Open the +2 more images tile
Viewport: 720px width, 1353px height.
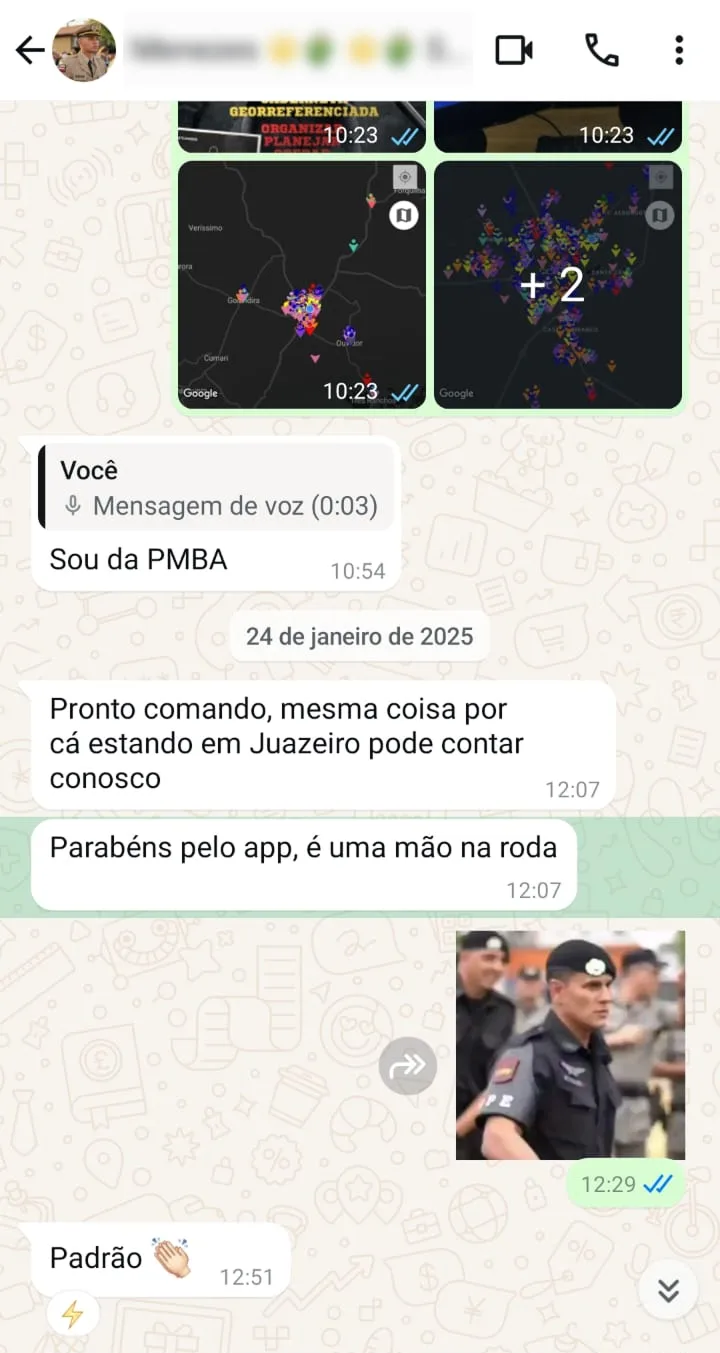[x=558, y=285]
